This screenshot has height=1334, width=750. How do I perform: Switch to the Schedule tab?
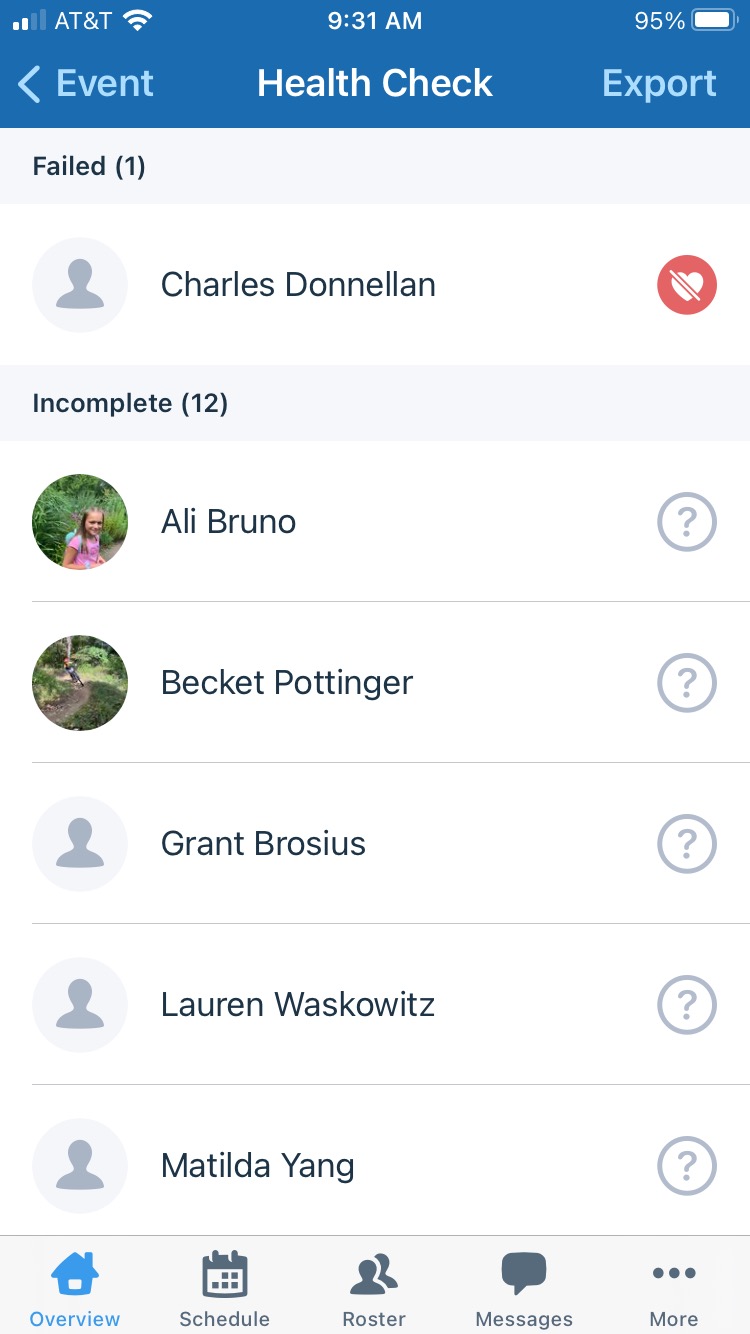(x=224, y=1288)
